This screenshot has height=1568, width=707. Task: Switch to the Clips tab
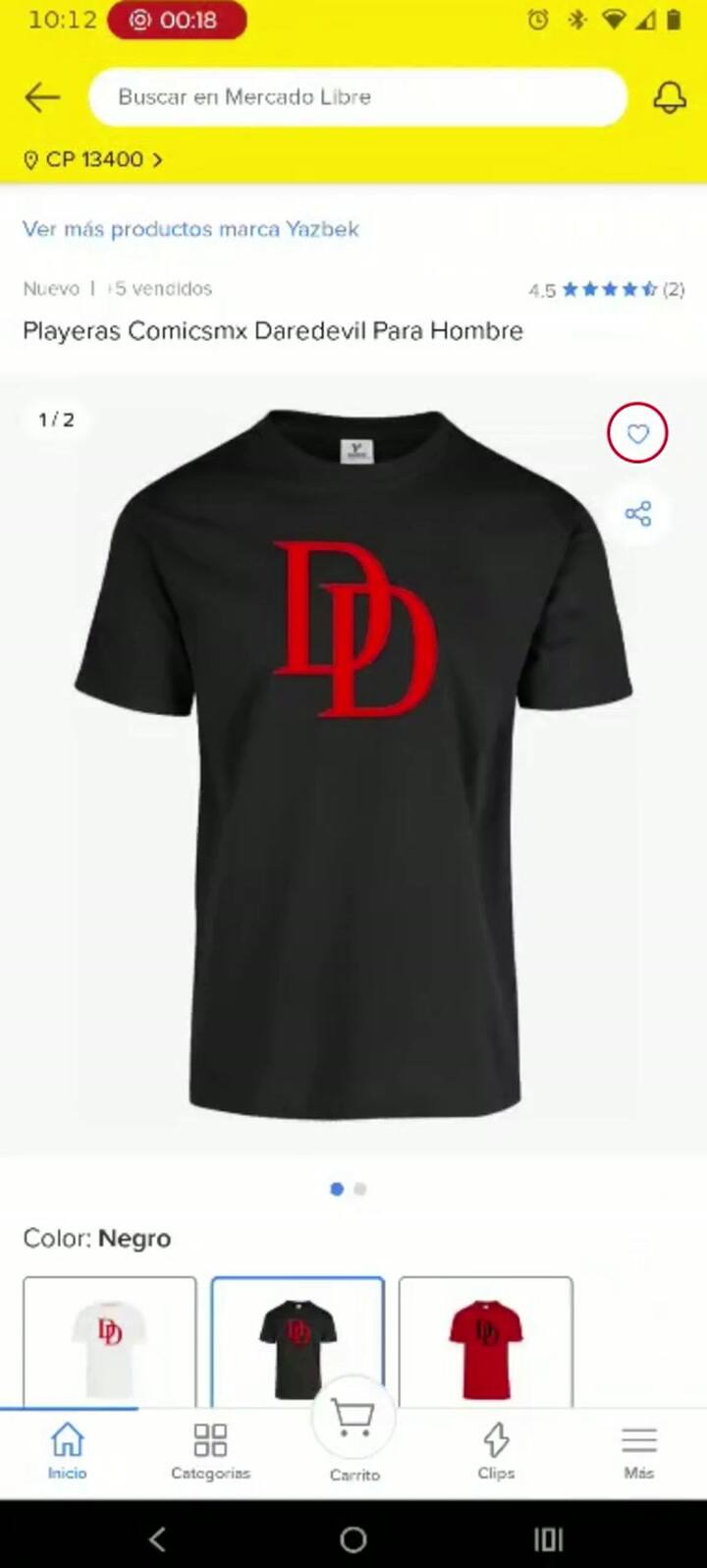[496, 1452]
